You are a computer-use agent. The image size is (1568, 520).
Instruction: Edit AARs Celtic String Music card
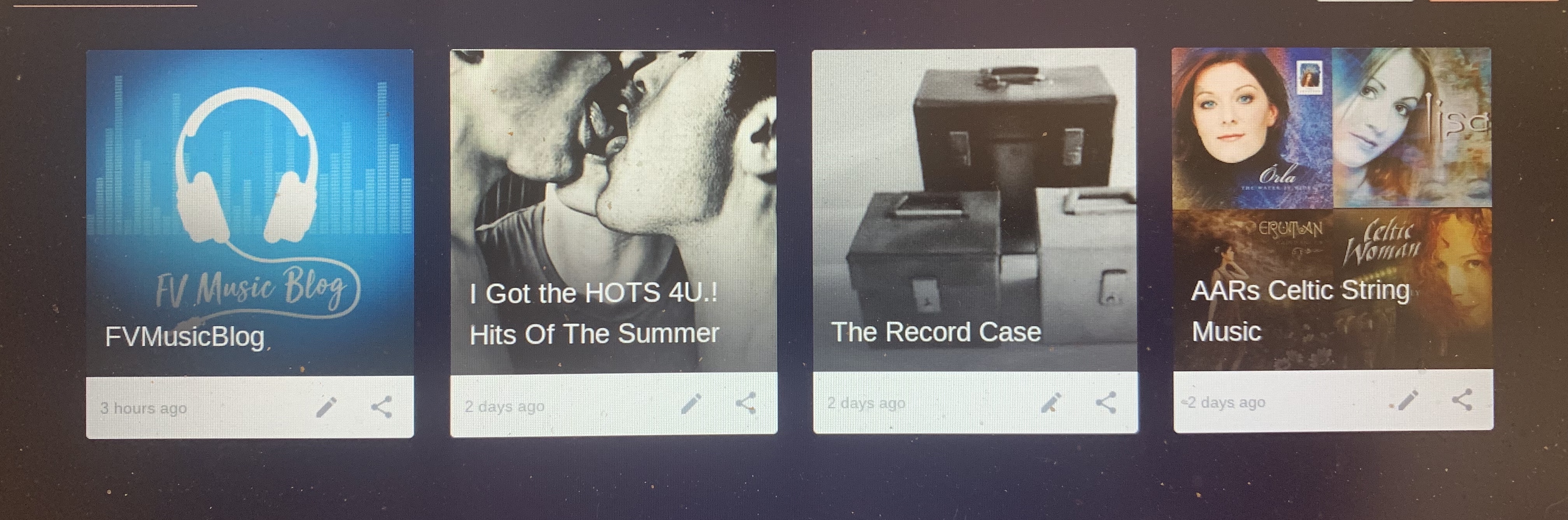(1407, 400)
